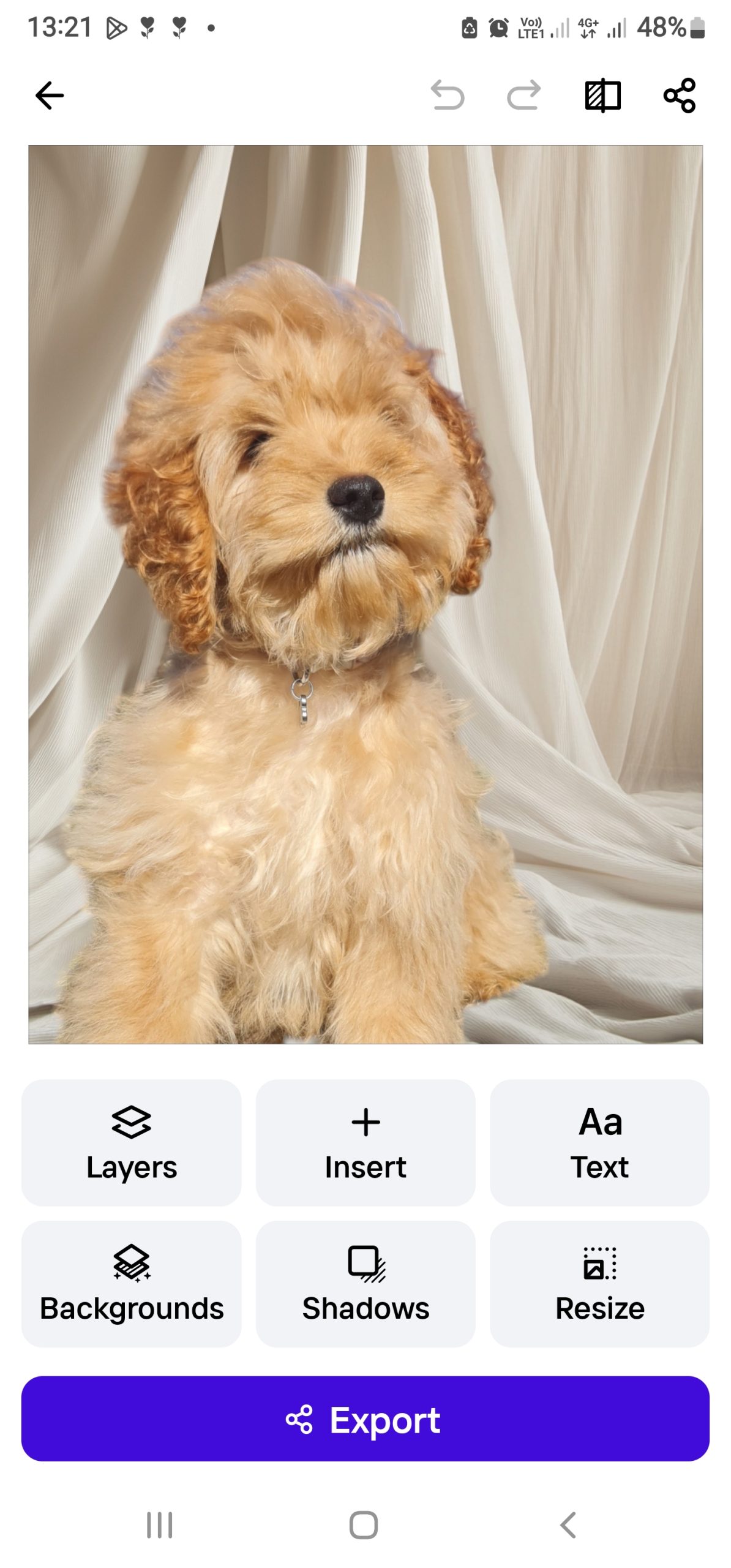
Task: Add Text to the image
Action: tap(599, 1142)
